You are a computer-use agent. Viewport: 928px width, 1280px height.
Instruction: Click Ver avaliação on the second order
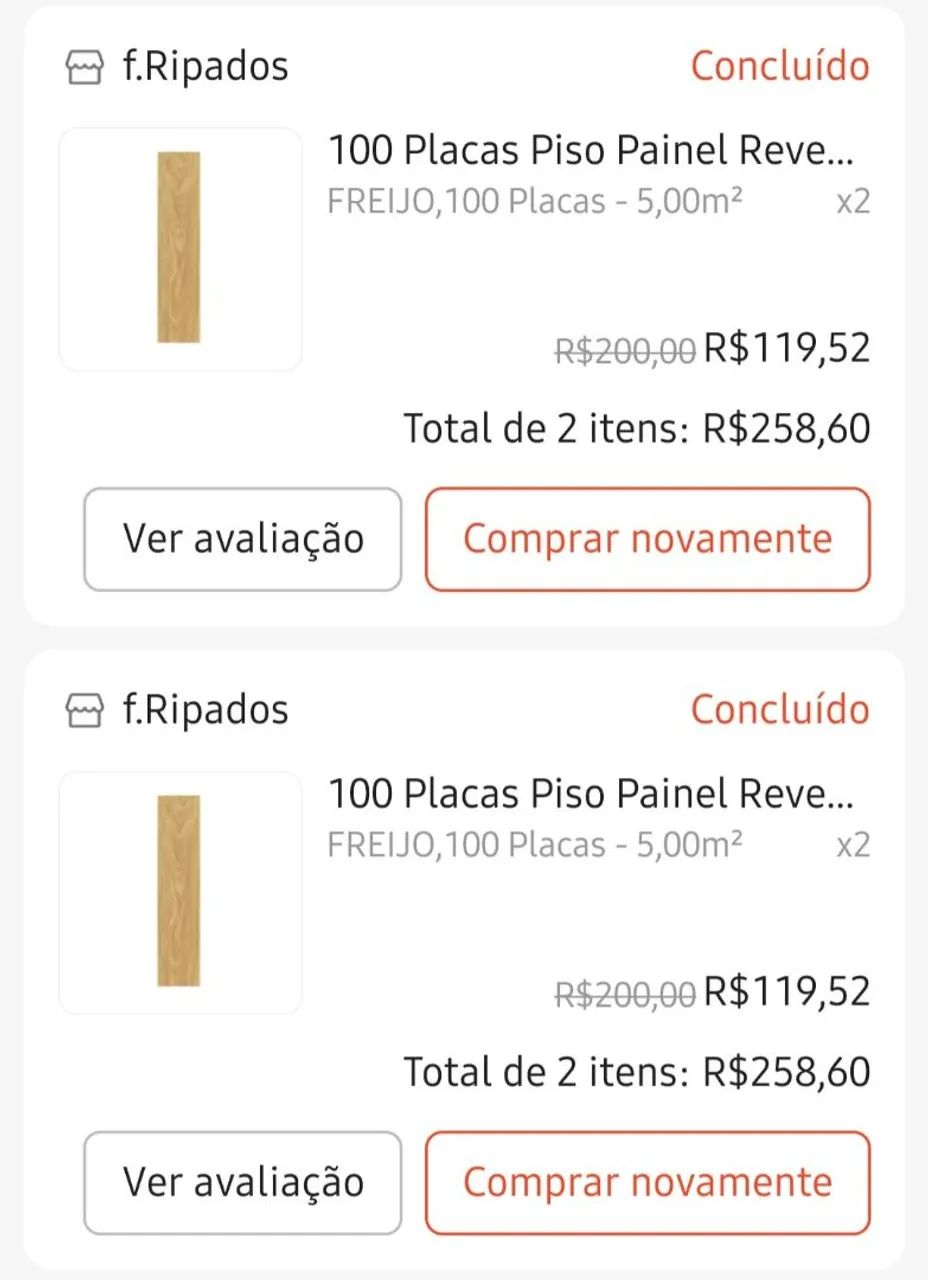(243, 1182)
